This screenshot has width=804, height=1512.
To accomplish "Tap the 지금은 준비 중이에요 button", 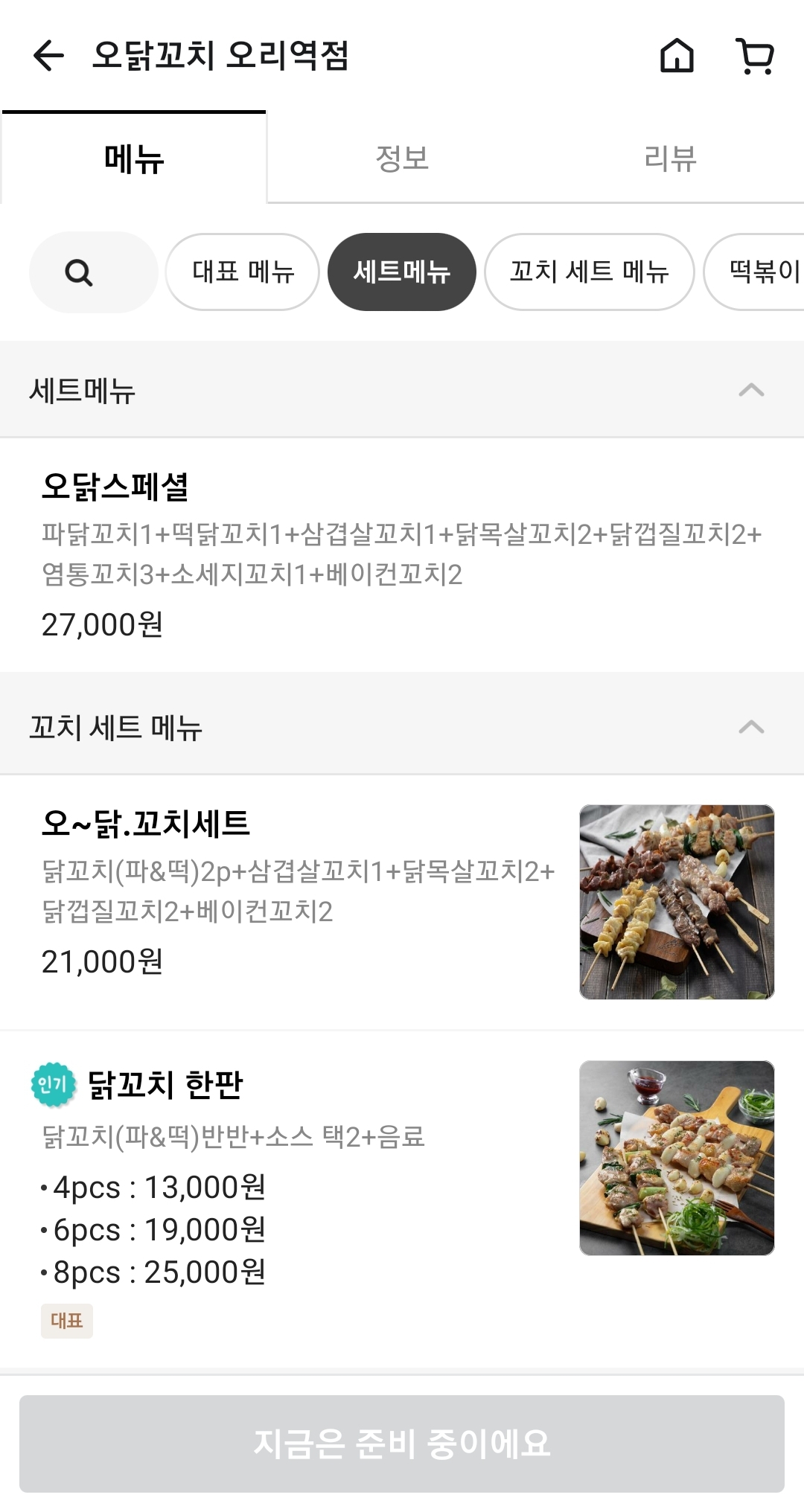I will 402,1444.
